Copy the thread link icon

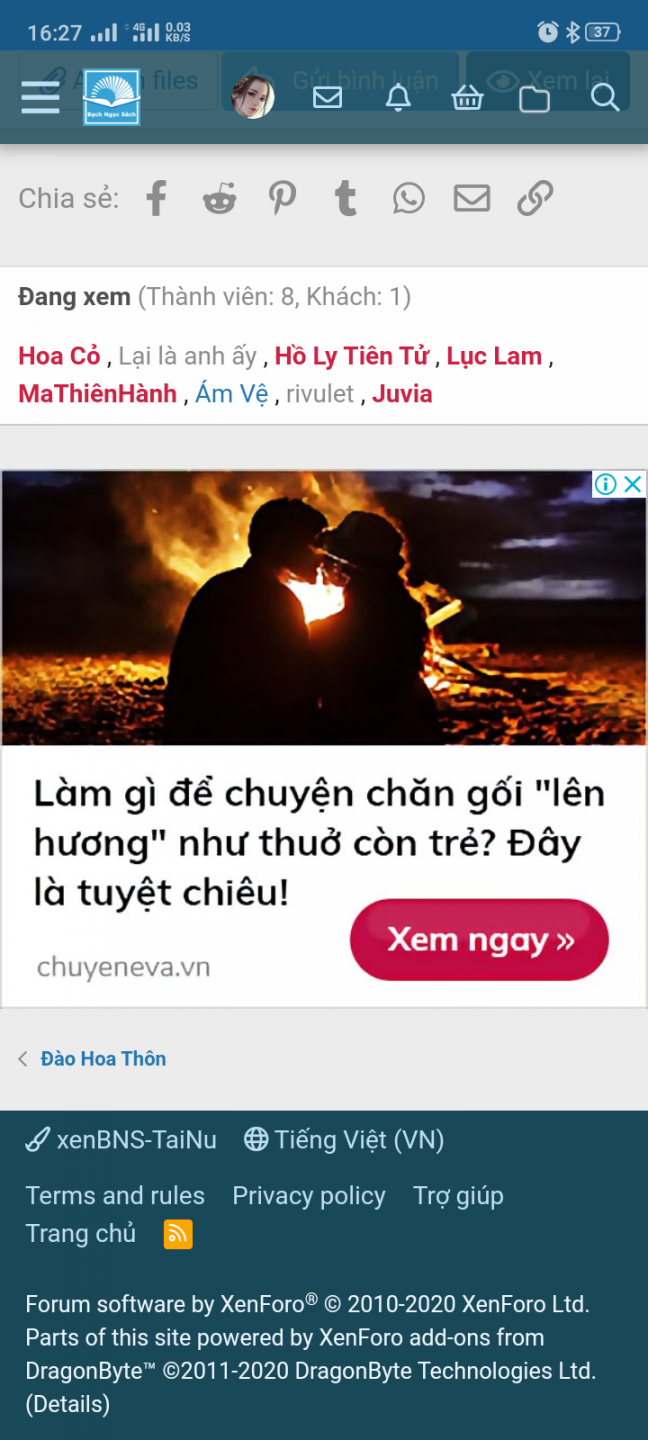click(x=535, y=198)
